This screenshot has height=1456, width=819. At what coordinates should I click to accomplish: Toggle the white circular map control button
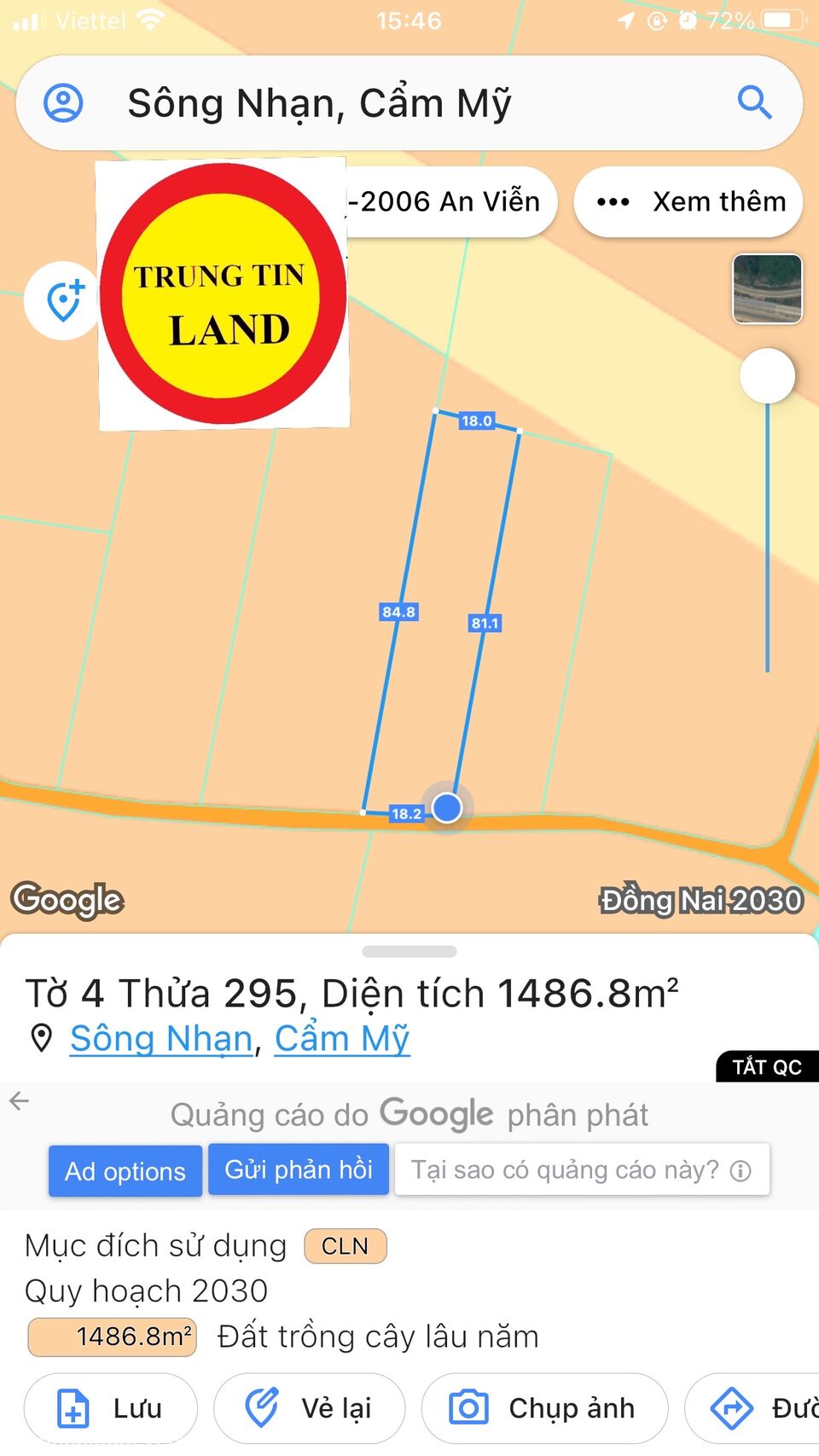[767, 375]
